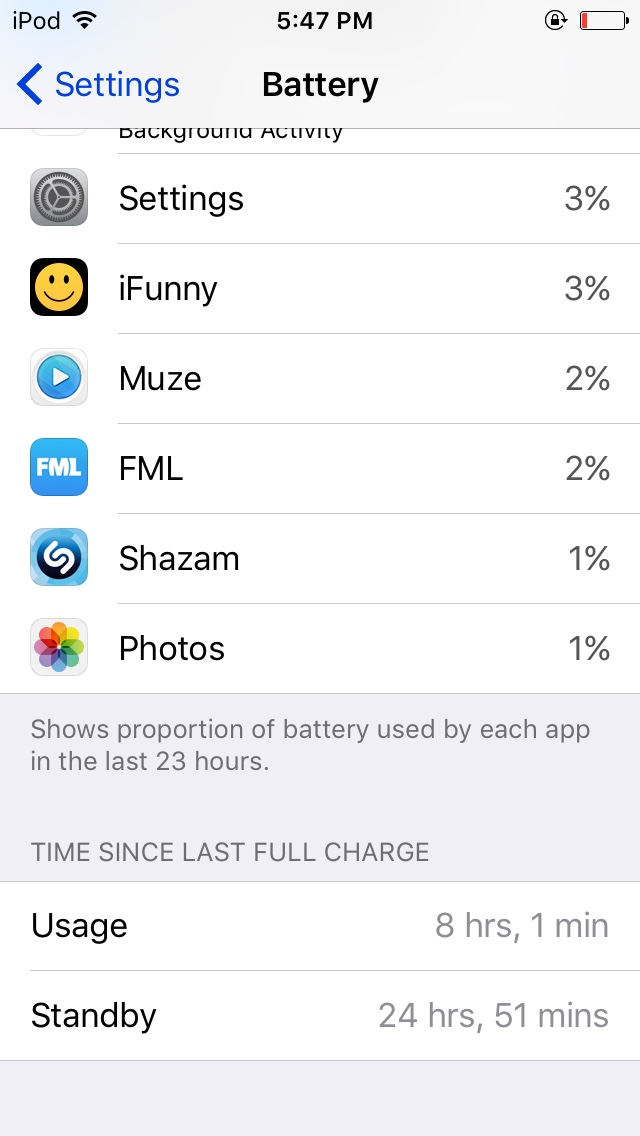
Task: Tap the FML battery usage row
Action: click(320, 468)
